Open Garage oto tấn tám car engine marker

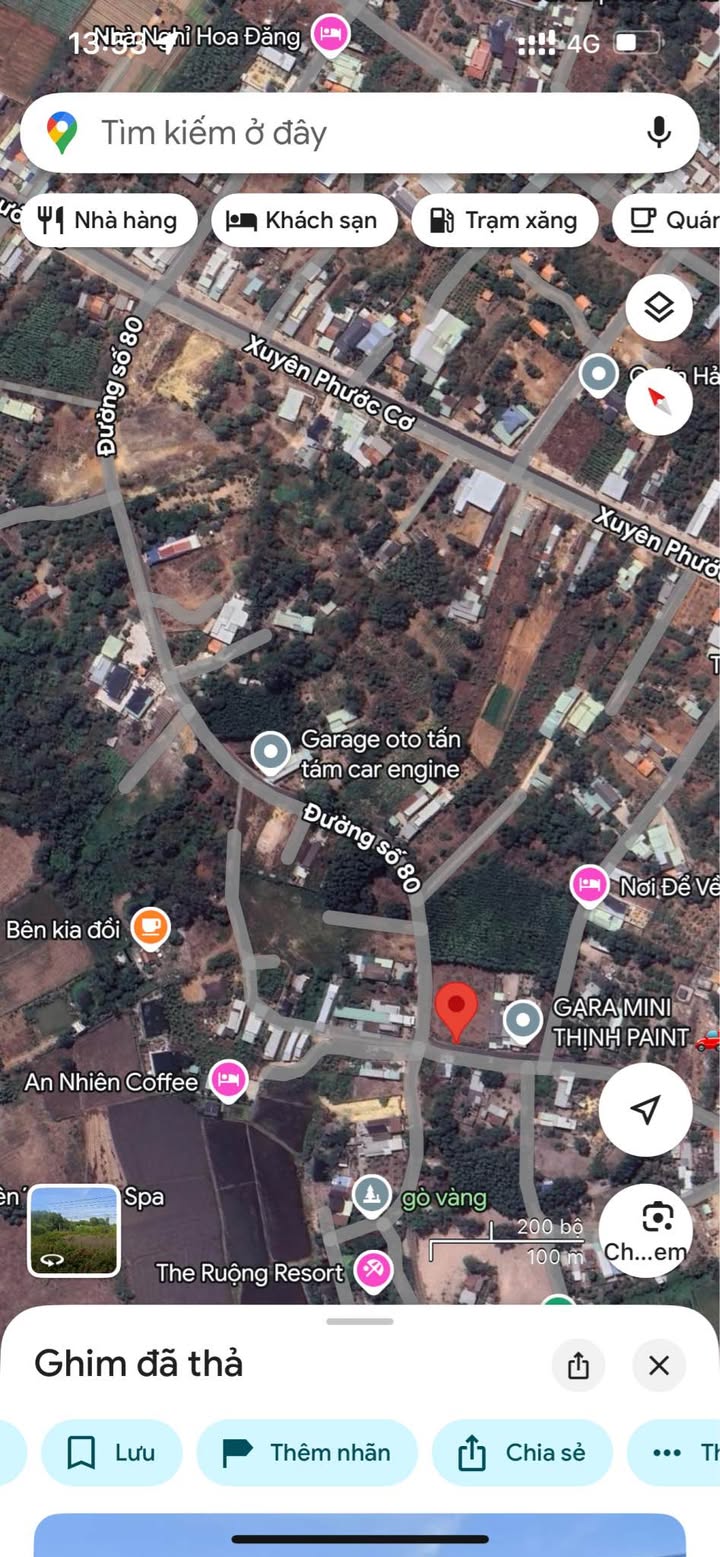click(271, 752)
